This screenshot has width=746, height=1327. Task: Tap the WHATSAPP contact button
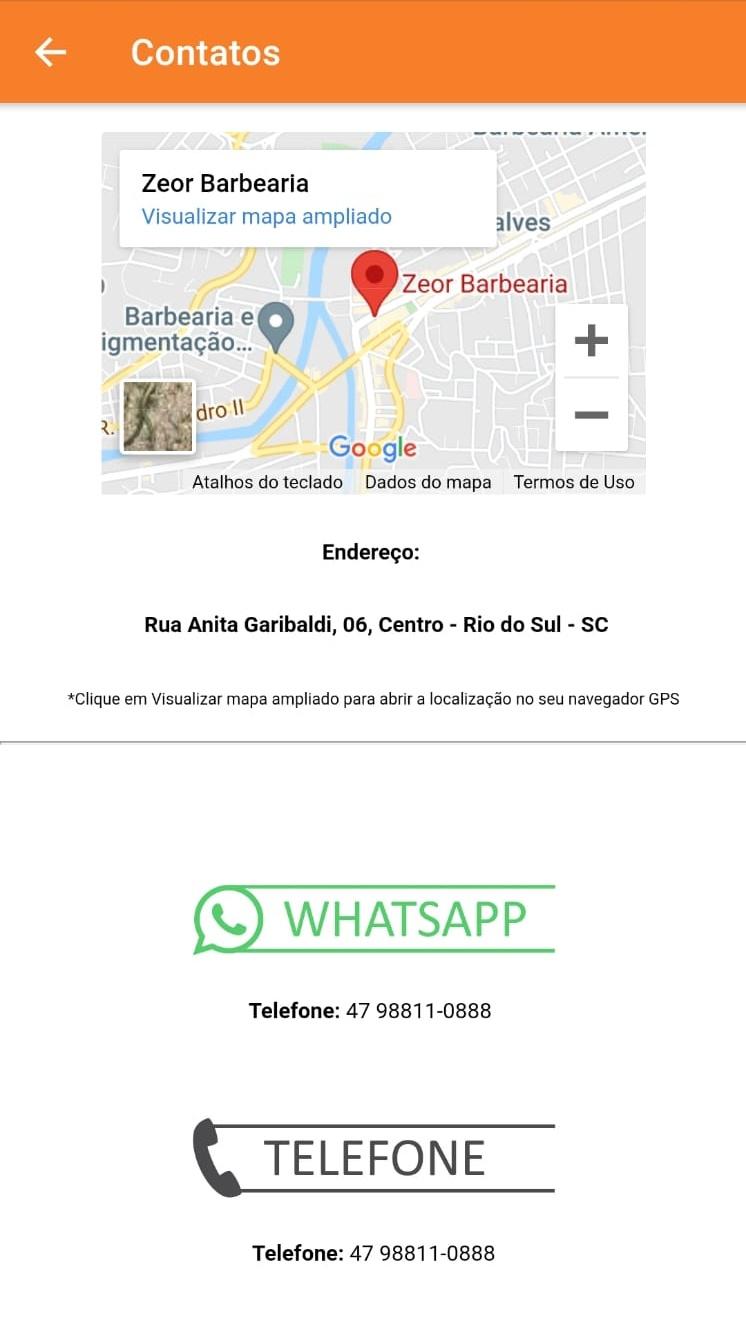tap(373, 918)
